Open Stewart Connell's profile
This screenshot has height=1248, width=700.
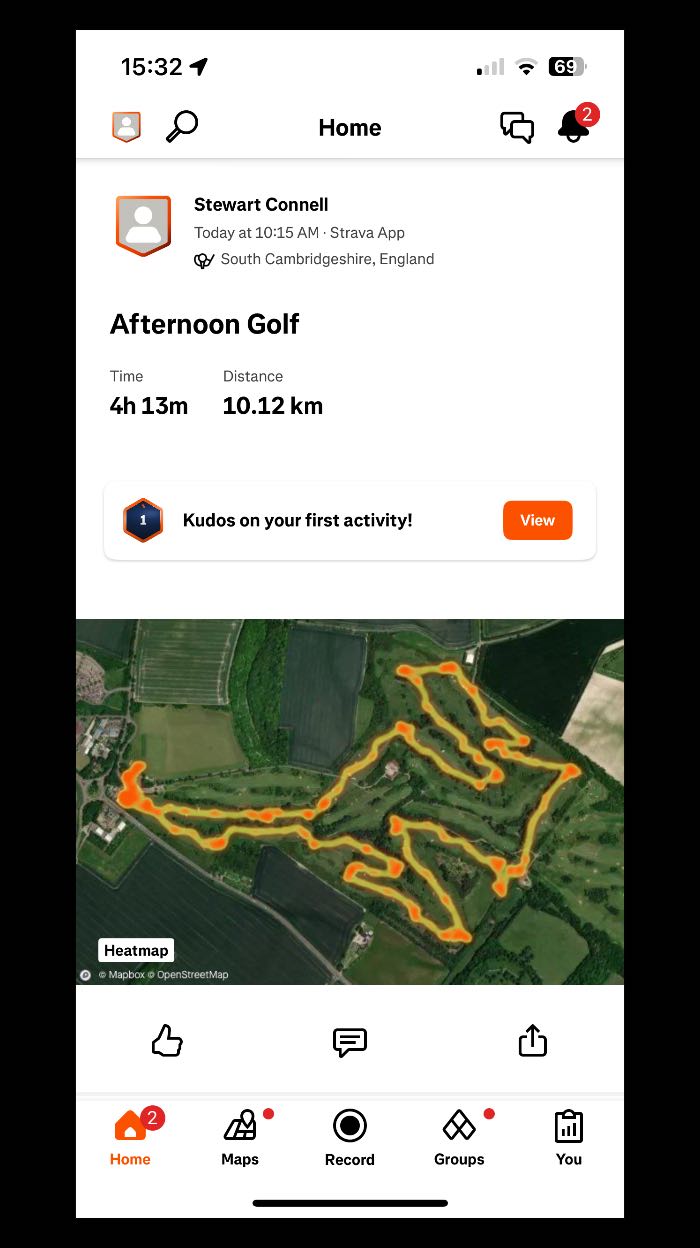click(261, 205)
